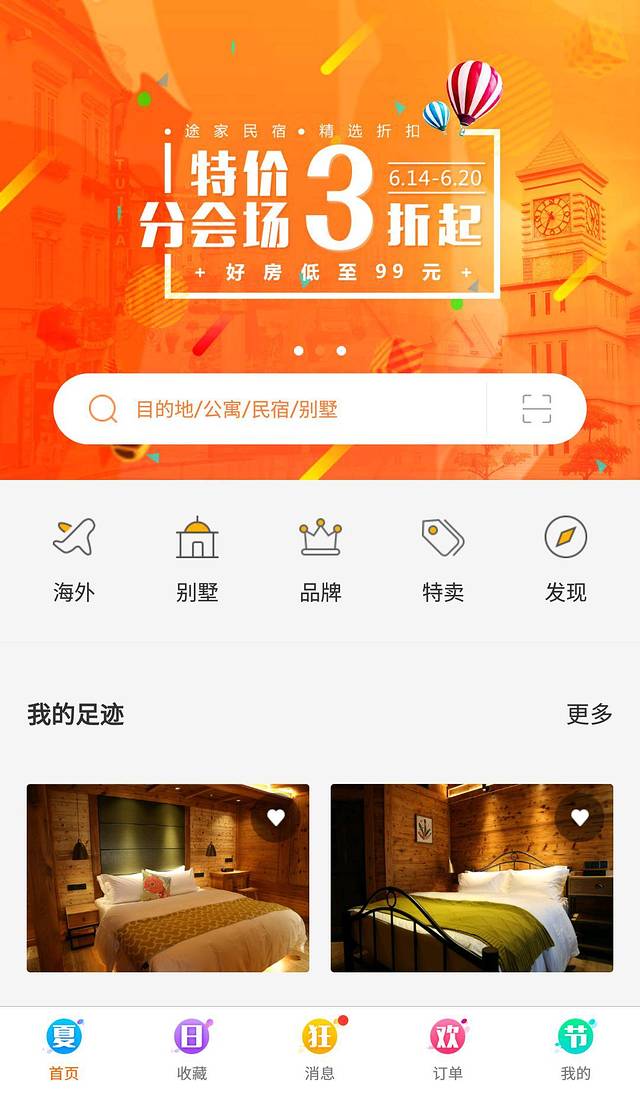The height and width of the screenshot is (1095, 640).
Task: Switch to the 收藏 tab
Action: click(192, 1050)
